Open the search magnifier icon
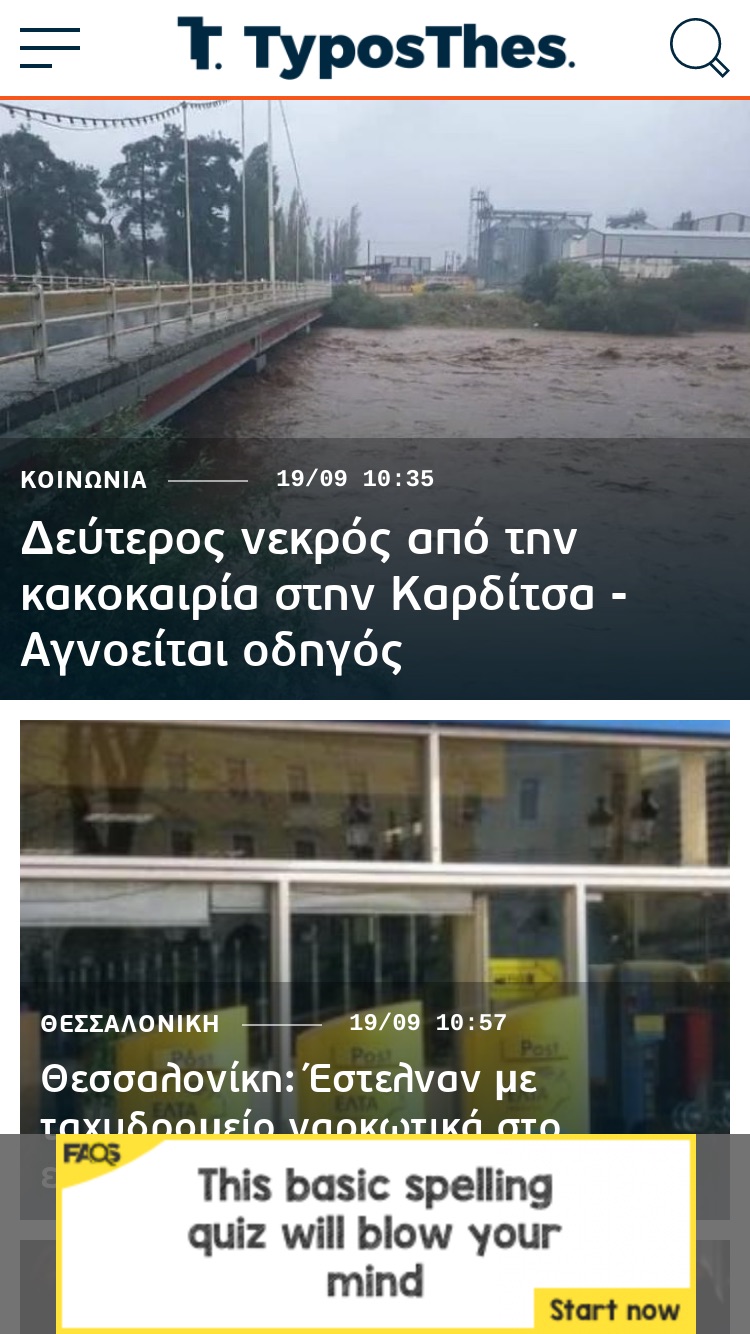This screenshot has width=750, height=1334. pos(699,47)
